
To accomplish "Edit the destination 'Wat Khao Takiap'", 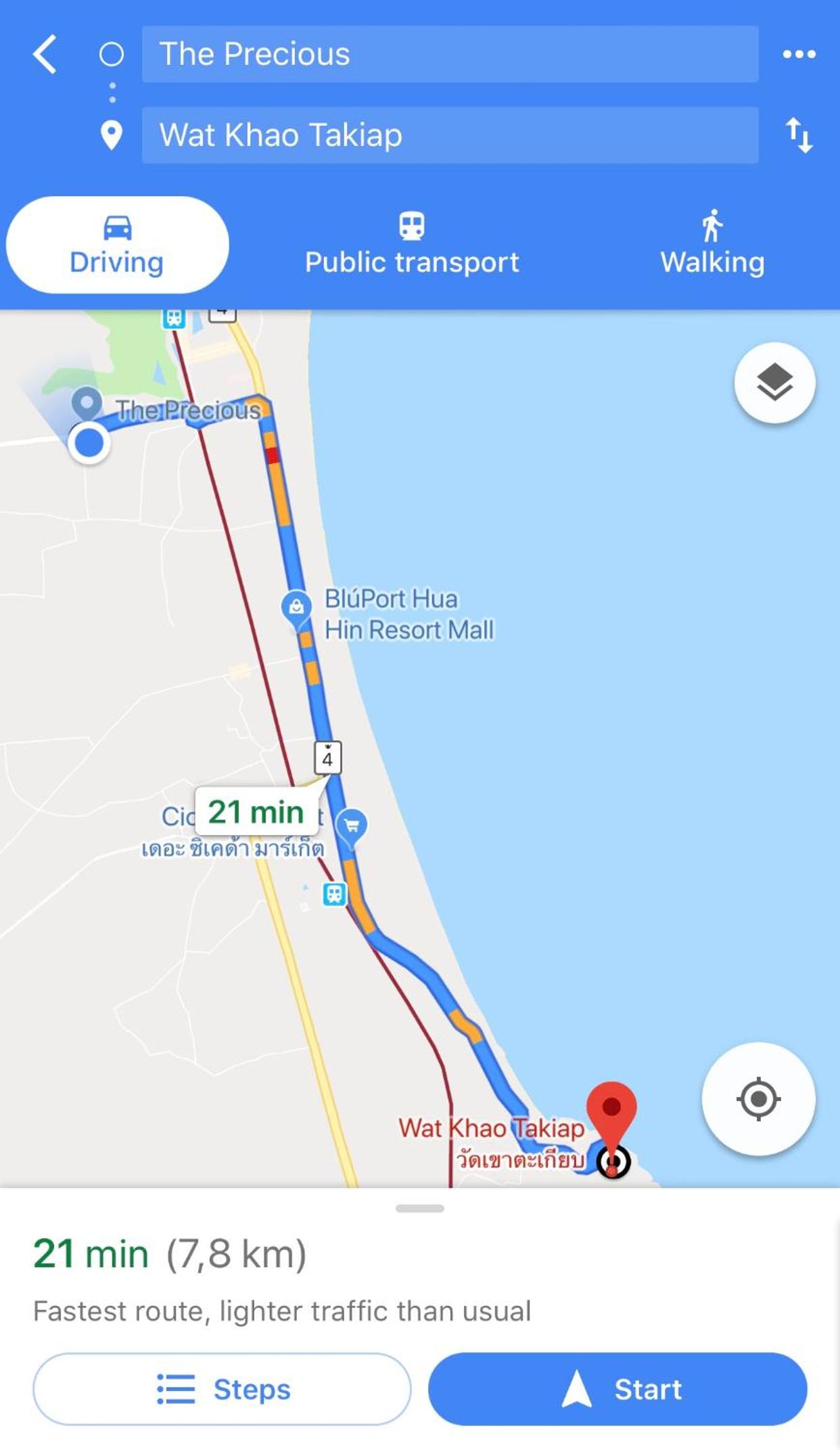I will pos(450,135).
